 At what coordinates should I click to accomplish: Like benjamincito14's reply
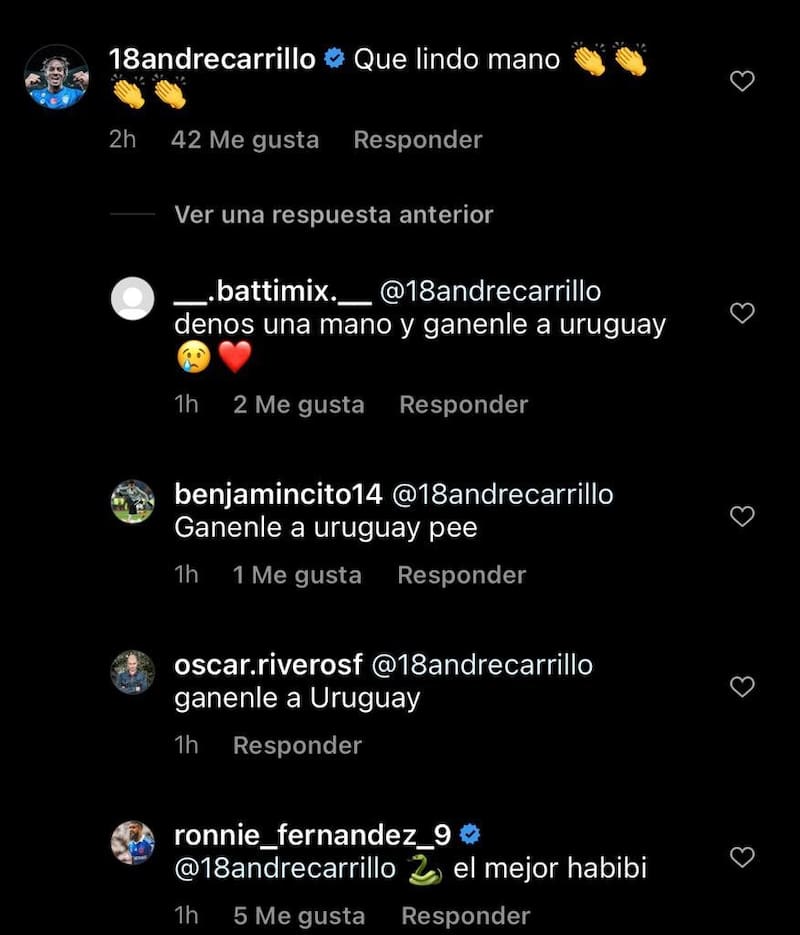[x=742, y=516]
